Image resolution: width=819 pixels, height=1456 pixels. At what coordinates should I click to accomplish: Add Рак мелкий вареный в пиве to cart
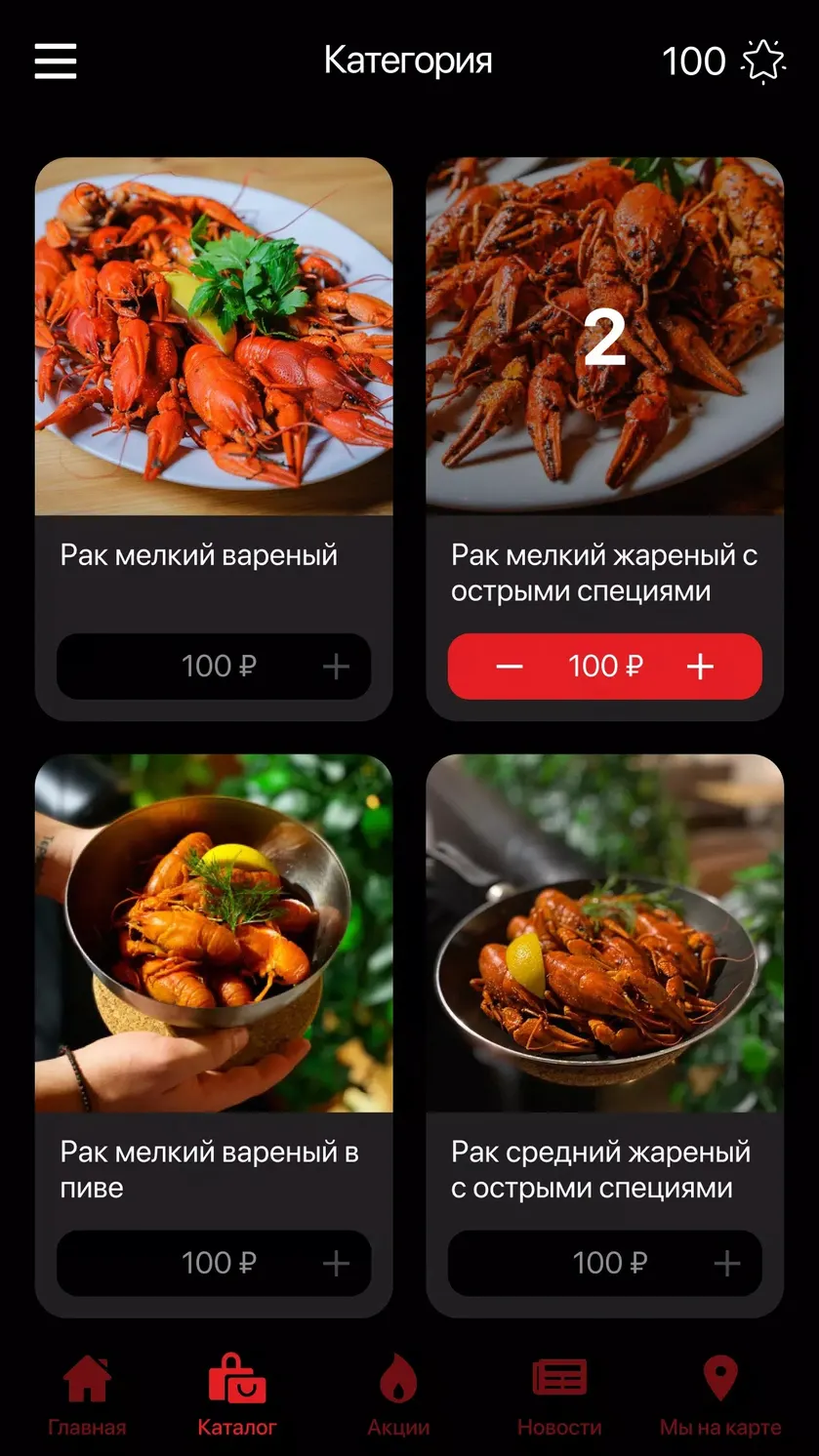click(336, 1264)
